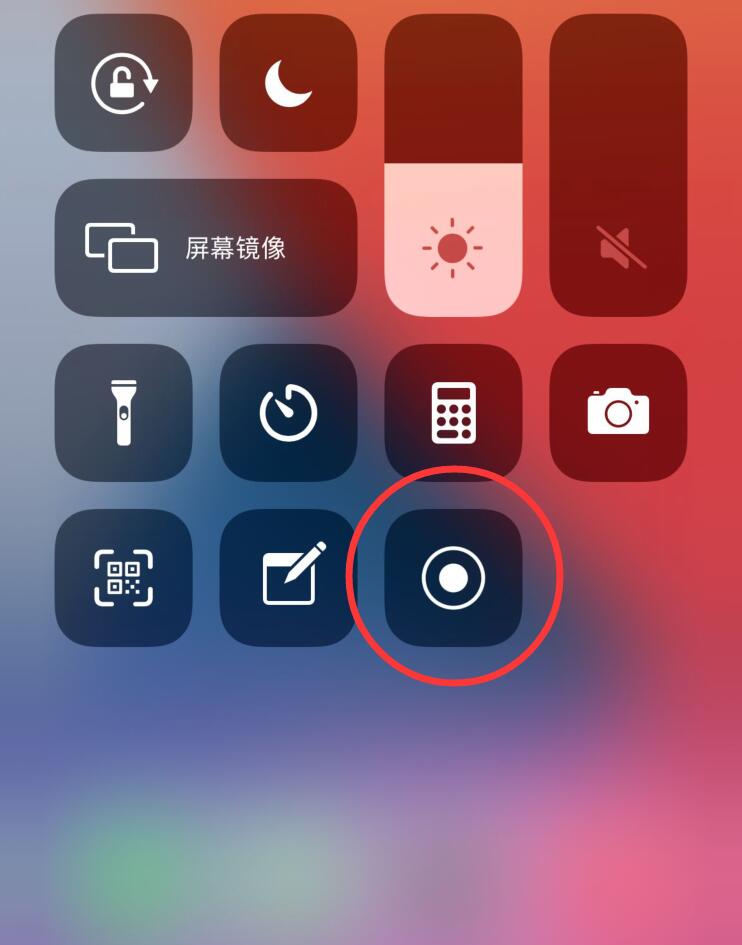The height and width of the screenshot is (945, 742).
Task: Turn on the flashlight
Action: pos(123,412)
